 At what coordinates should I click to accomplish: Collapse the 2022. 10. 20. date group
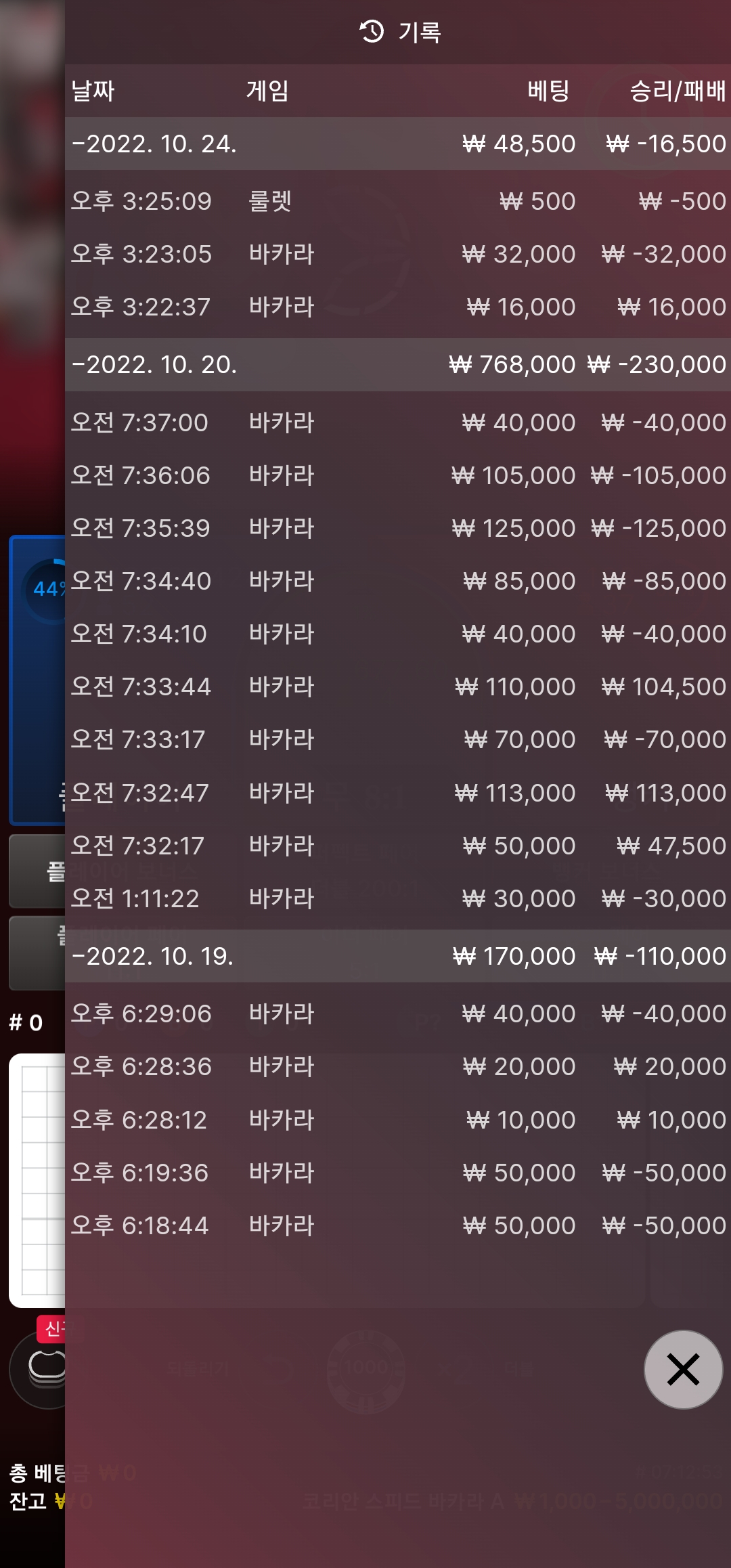click(154, 365)
